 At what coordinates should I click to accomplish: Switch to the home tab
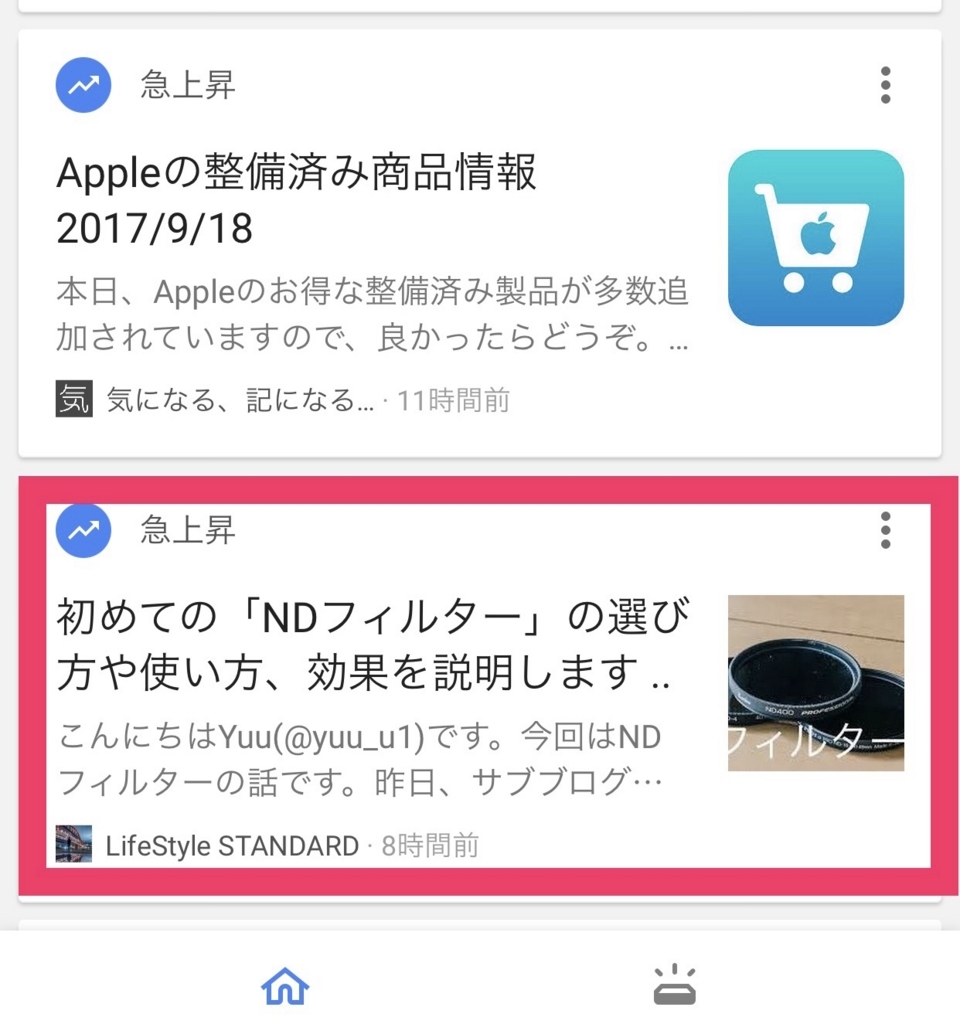285,986
